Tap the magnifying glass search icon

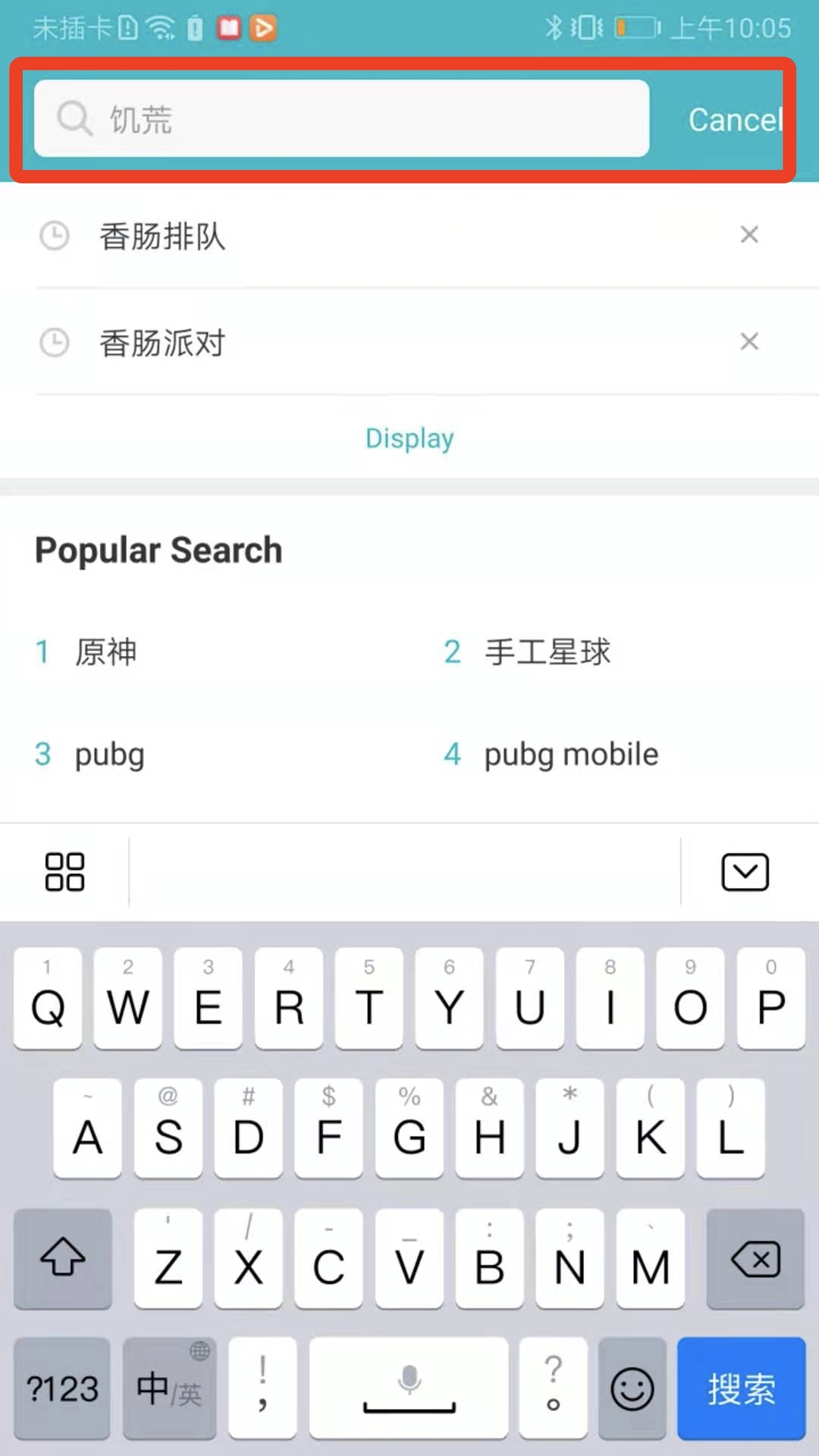click(72, 119)
